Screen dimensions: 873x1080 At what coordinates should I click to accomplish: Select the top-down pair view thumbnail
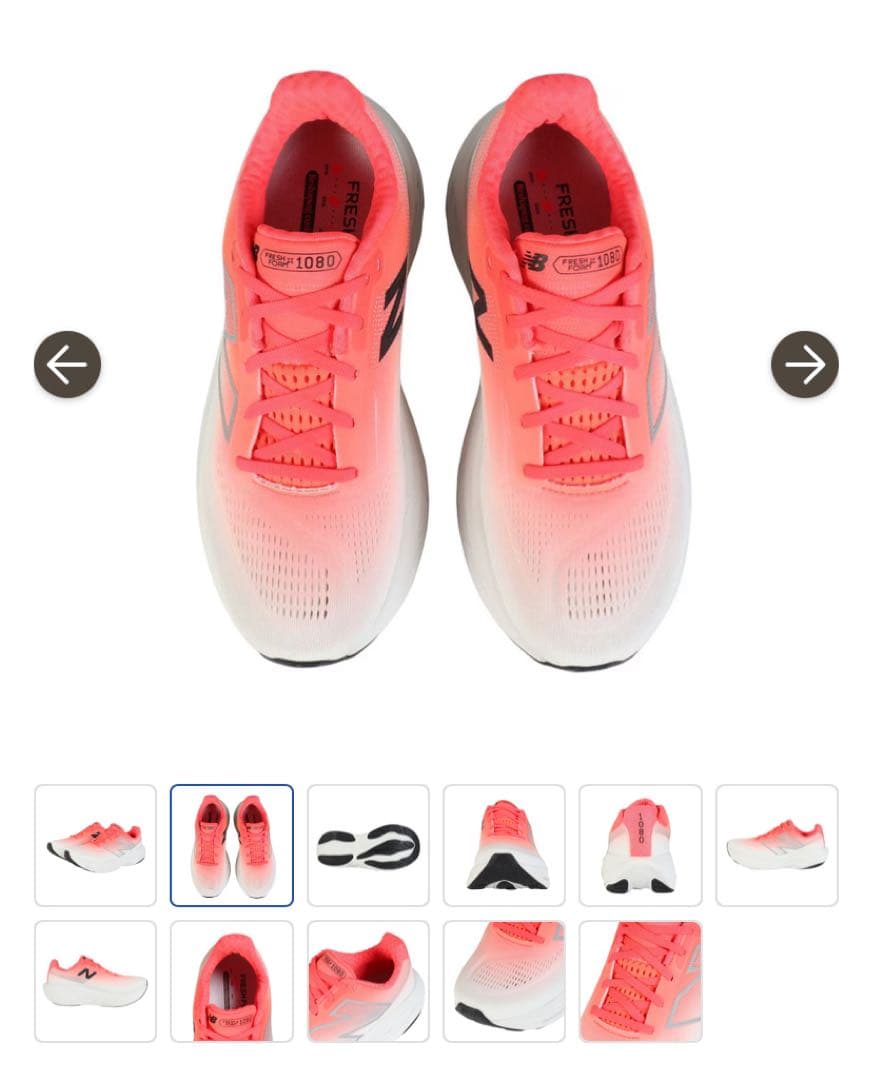point(232,845)
